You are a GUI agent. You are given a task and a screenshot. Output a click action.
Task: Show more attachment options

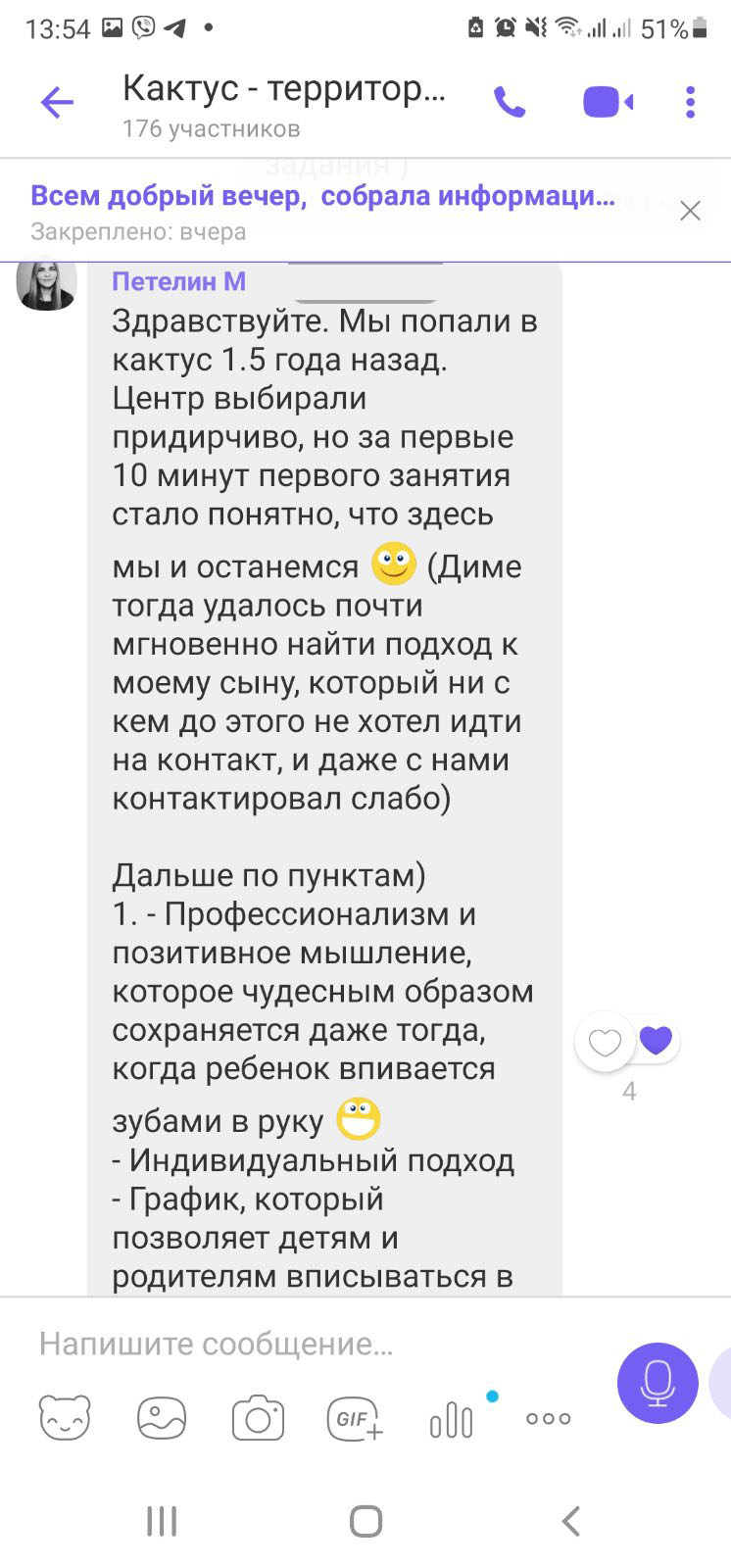[x=548, y=1418]
